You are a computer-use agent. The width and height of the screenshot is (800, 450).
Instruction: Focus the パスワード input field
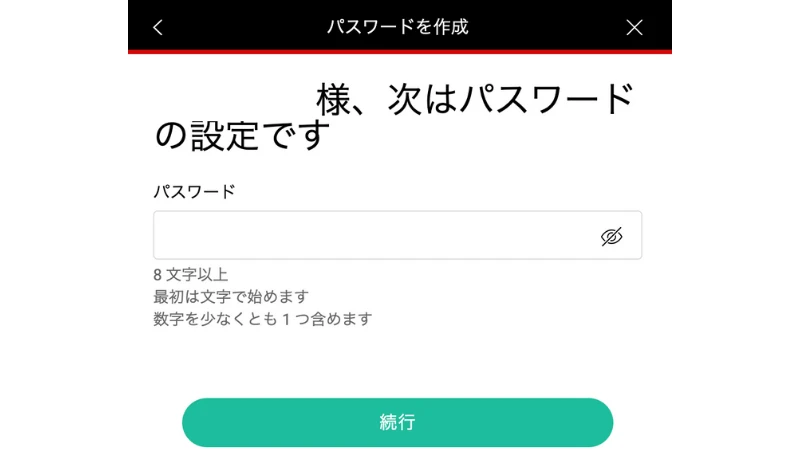370,236
